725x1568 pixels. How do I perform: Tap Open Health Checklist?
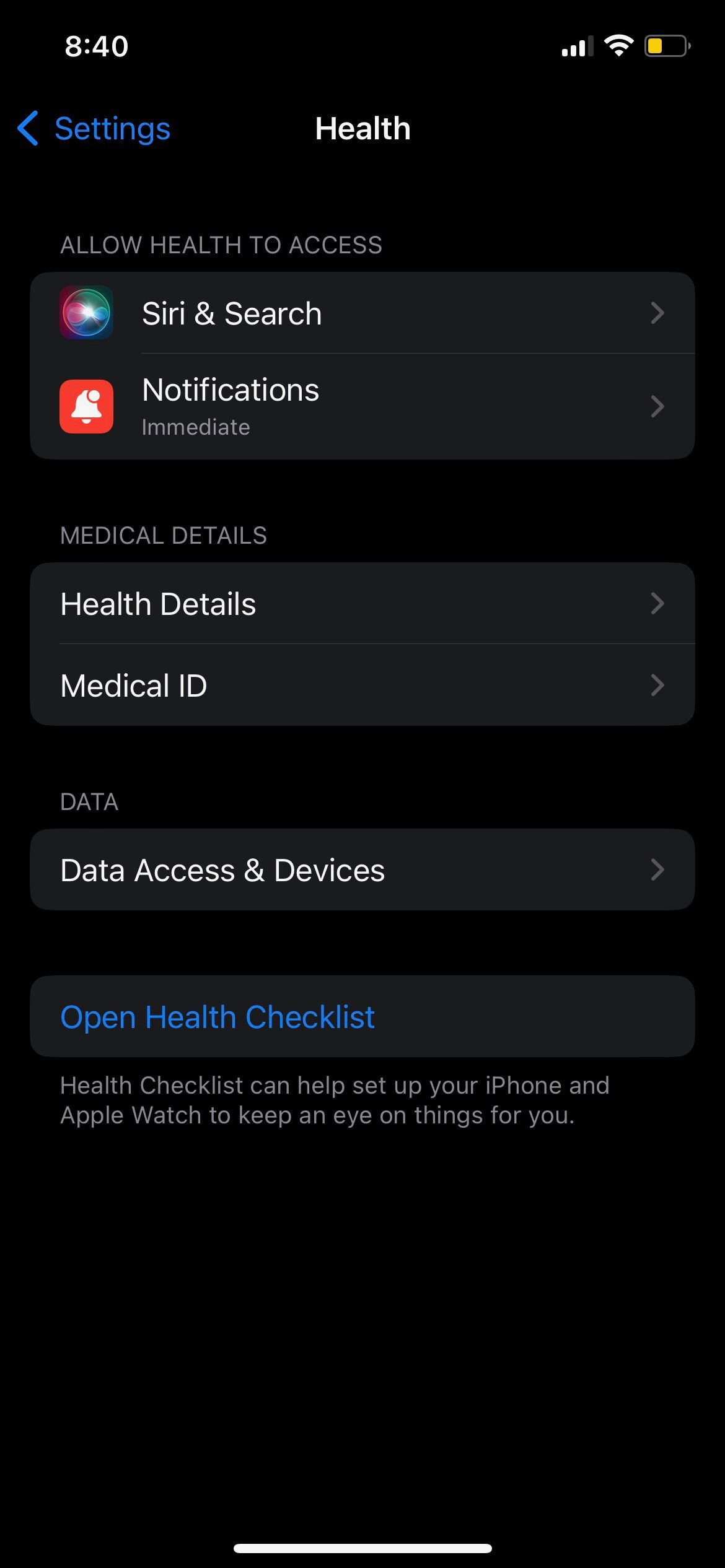coord(218,1017)
